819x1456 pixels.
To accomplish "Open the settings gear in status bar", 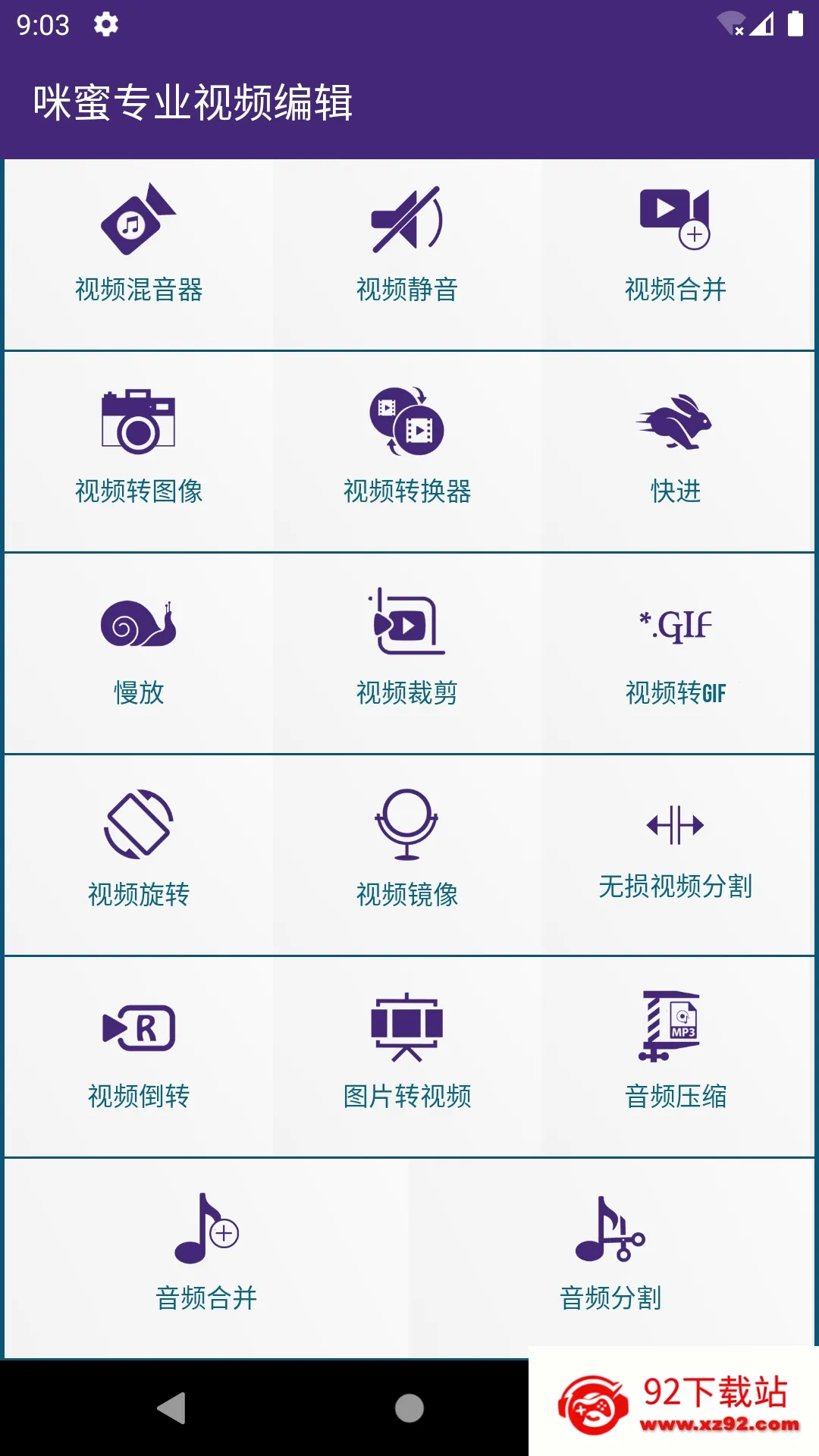I will click(x=105, y=25).
